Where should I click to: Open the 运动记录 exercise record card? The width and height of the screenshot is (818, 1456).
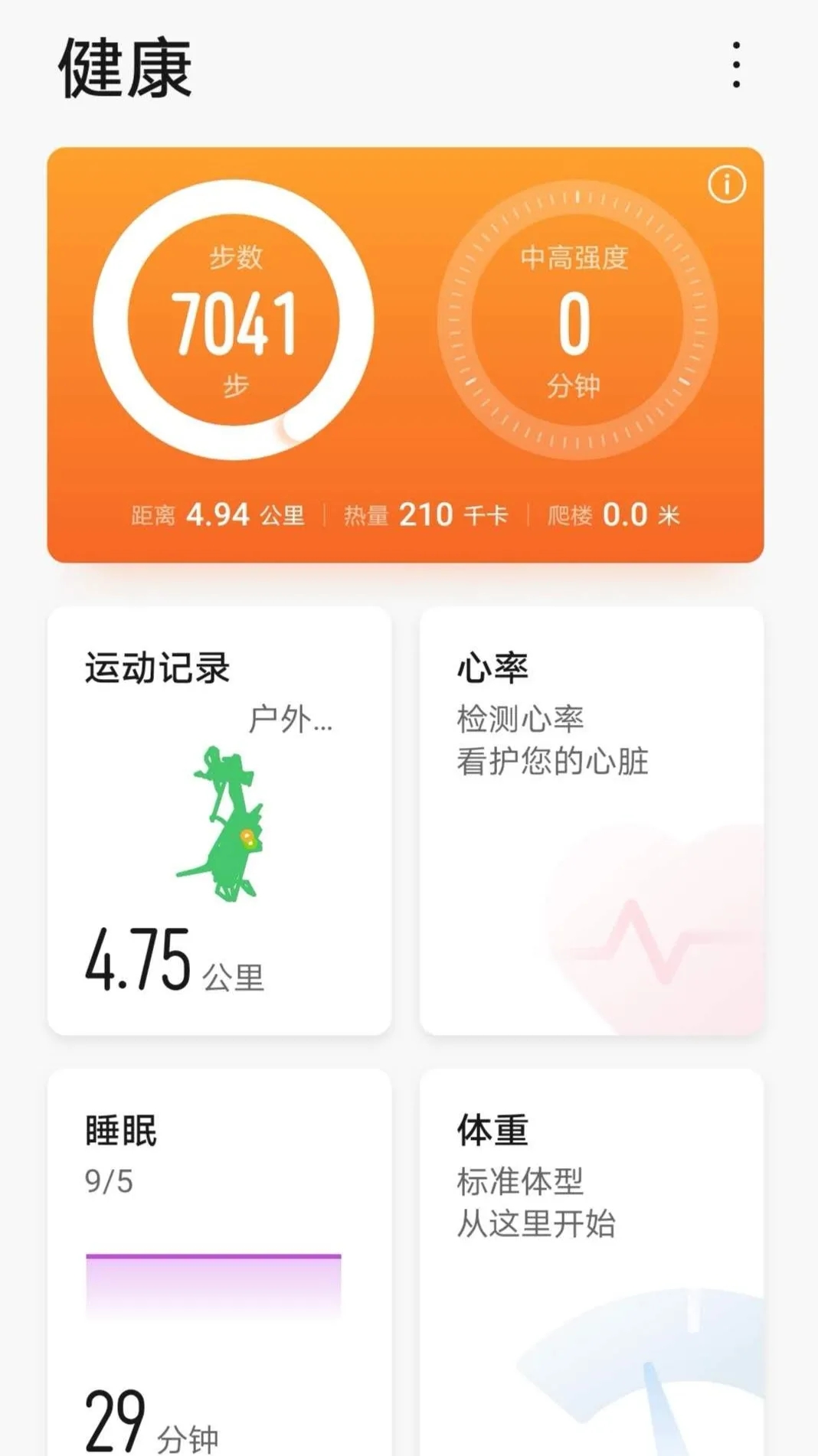coord(219,821)
